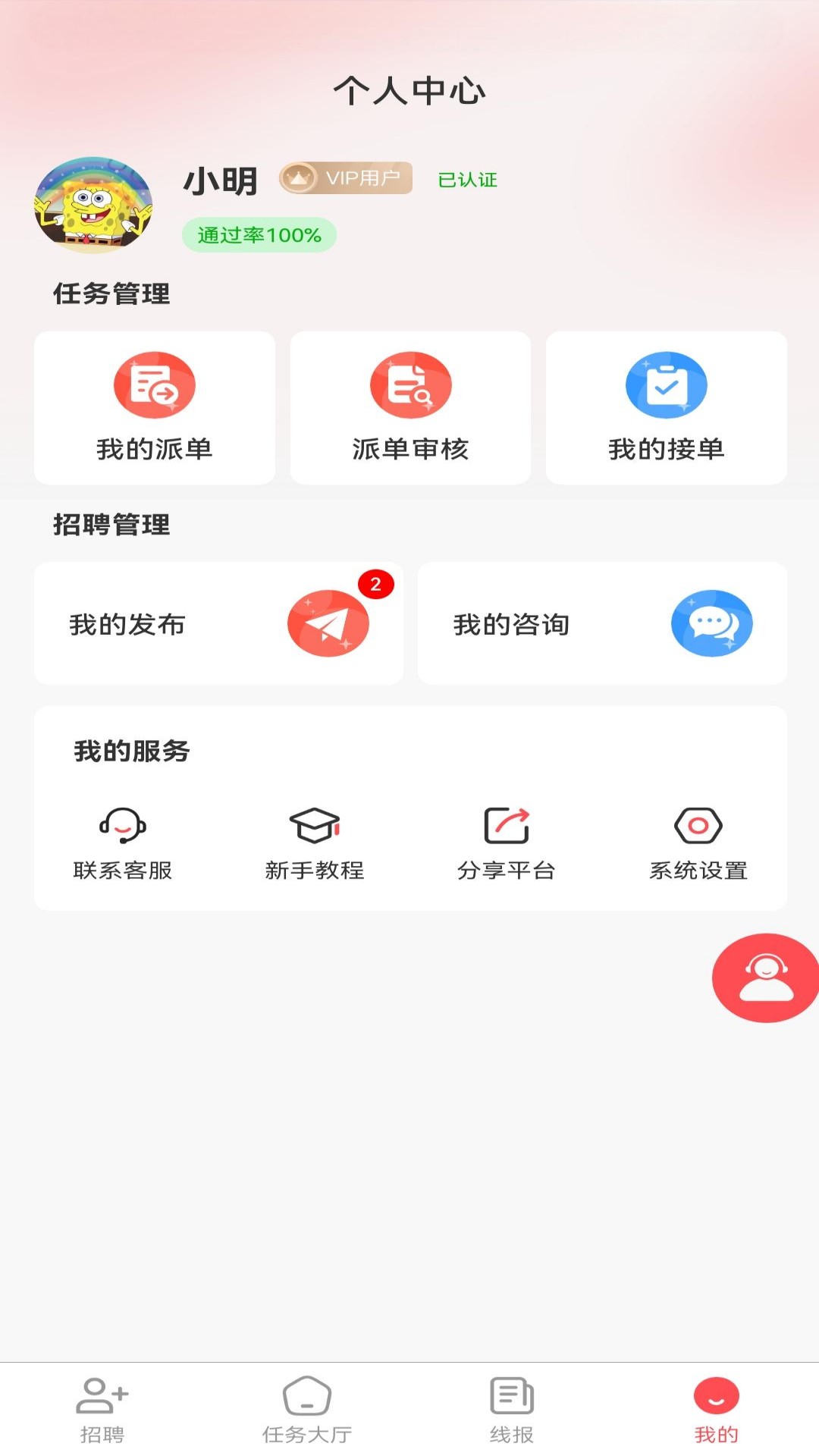Open 系统设置 settings icon
This screenshot has height=1456, width=819.
pos(698,827)
